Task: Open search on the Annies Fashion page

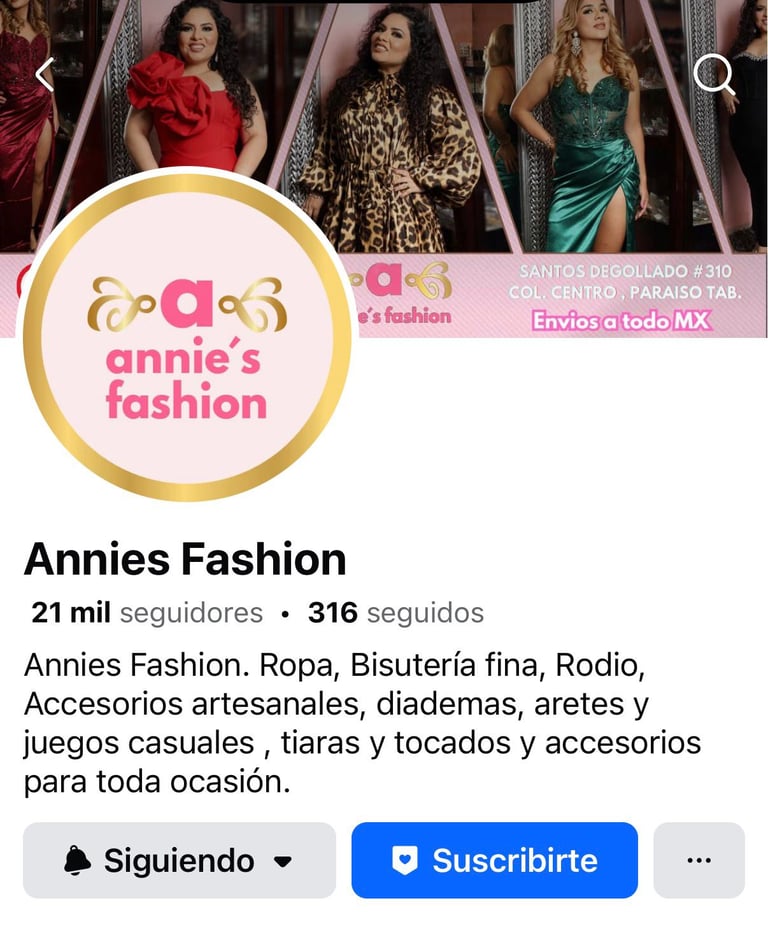Action: click(714, 73)
